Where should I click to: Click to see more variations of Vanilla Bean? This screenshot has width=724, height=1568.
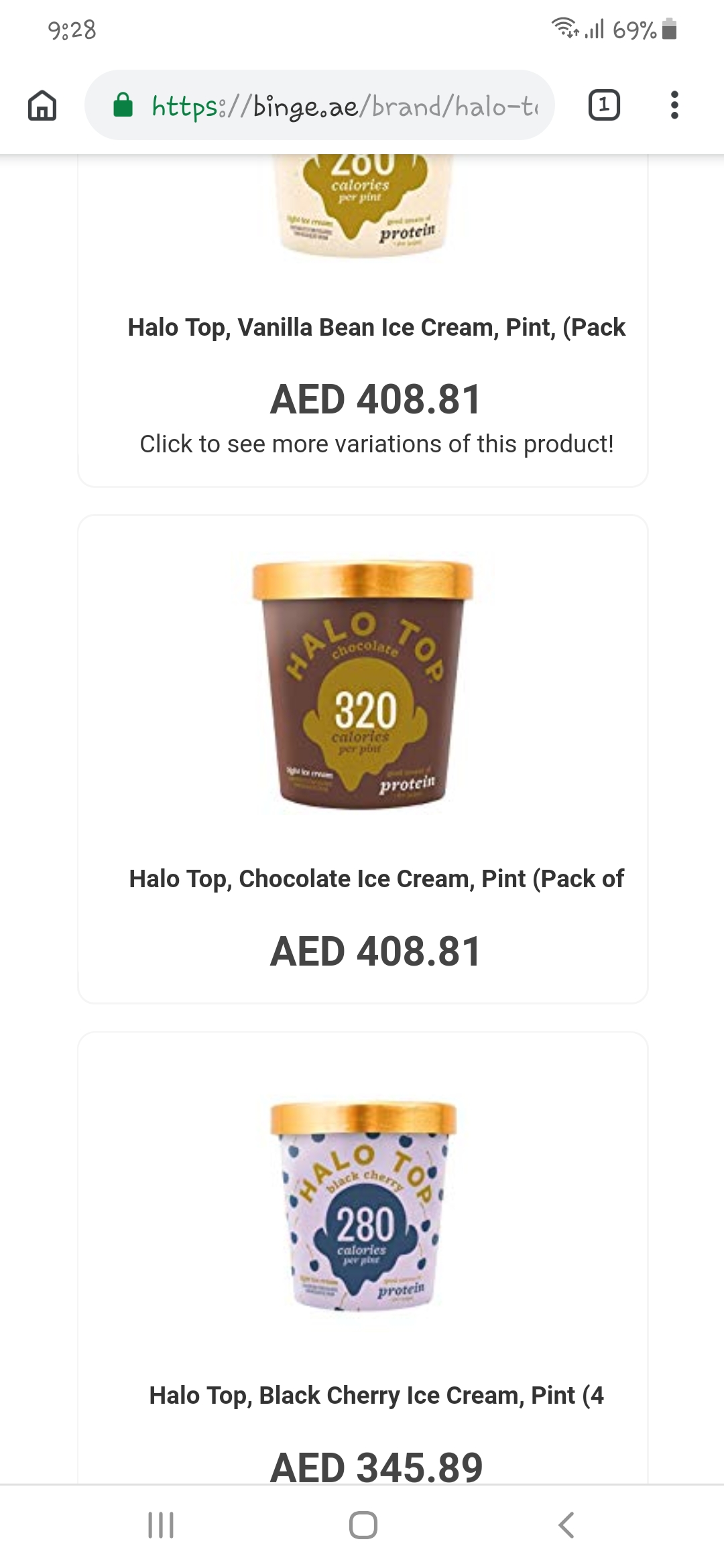tap(377, 443)
